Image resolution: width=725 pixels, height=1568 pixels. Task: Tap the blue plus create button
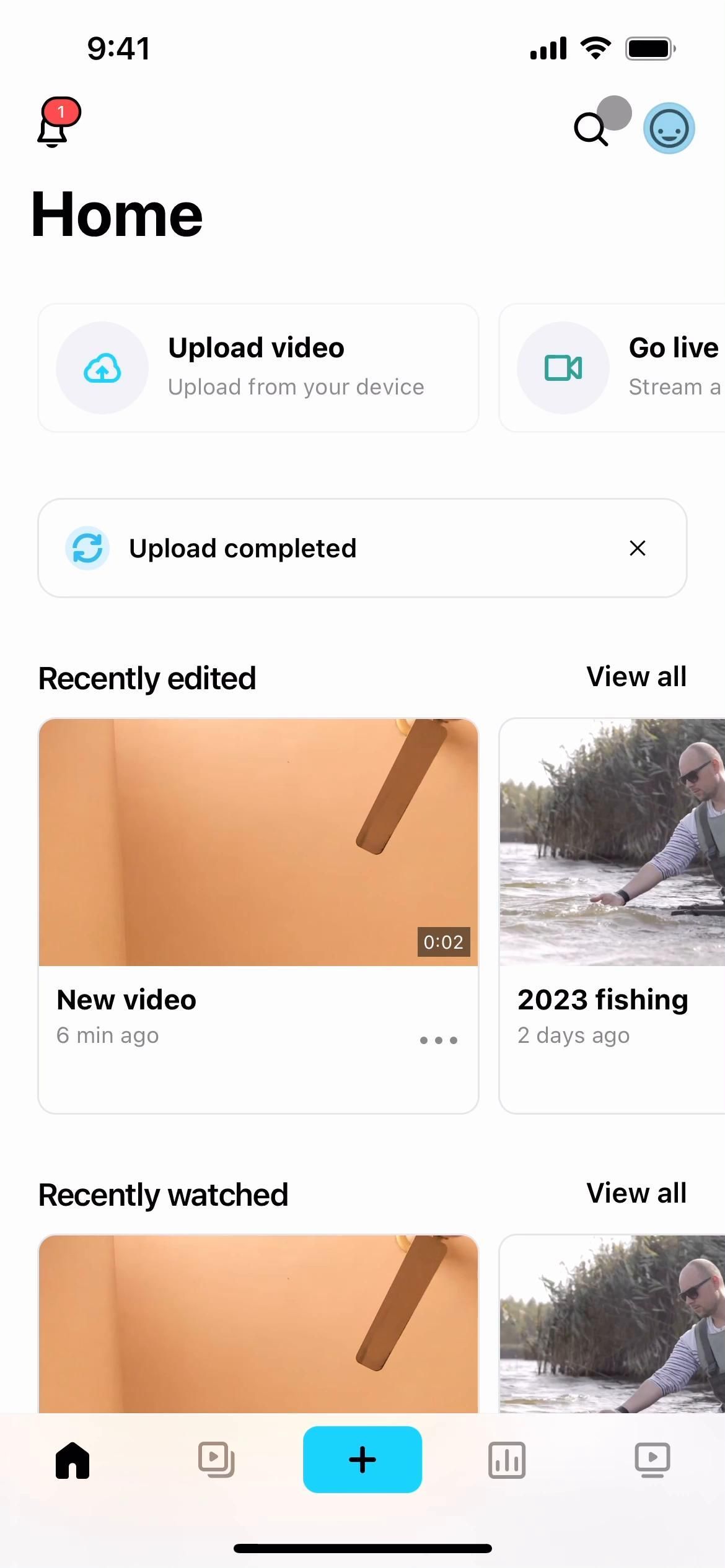[362, 1459]
